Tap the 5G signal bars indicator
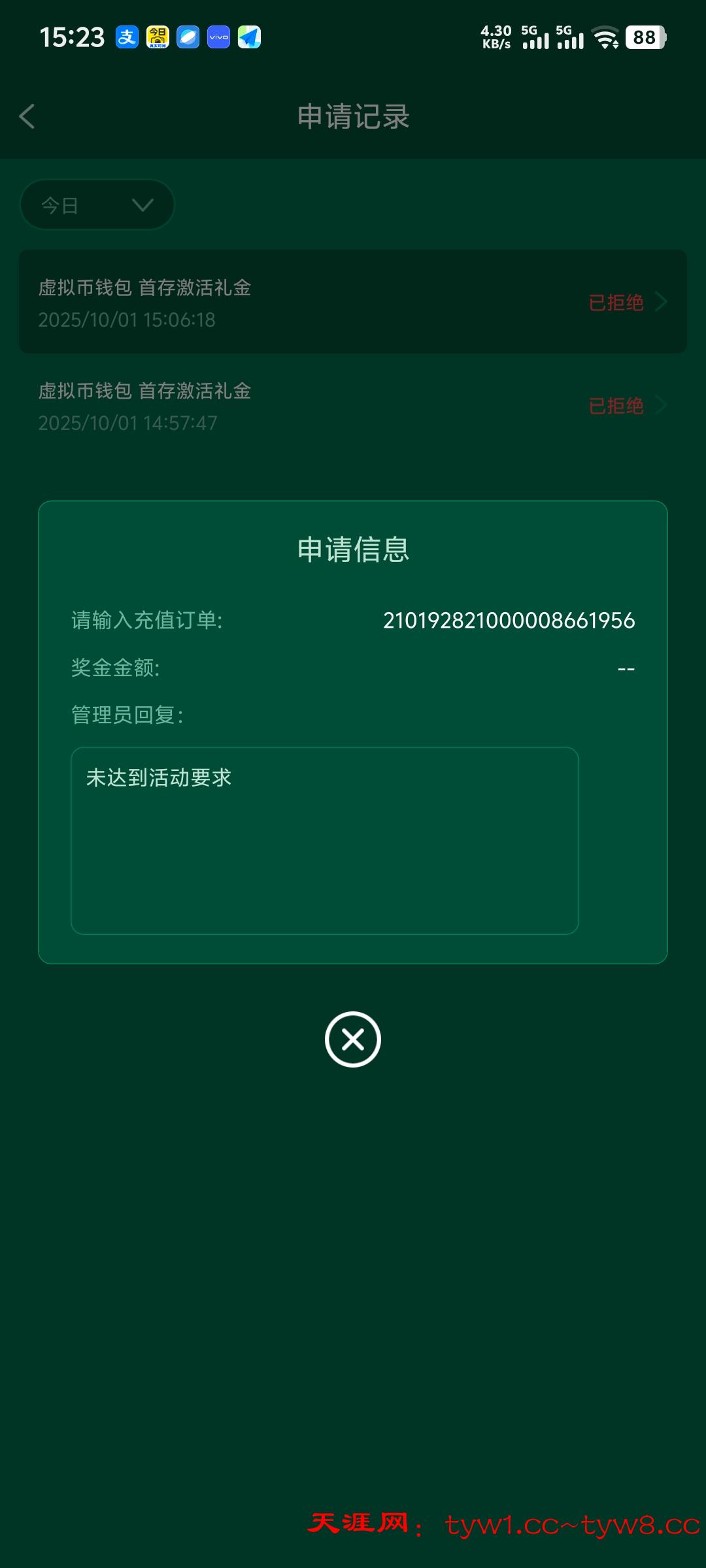The width and height of the screenshot is (706, 1568). click(536, 37)
